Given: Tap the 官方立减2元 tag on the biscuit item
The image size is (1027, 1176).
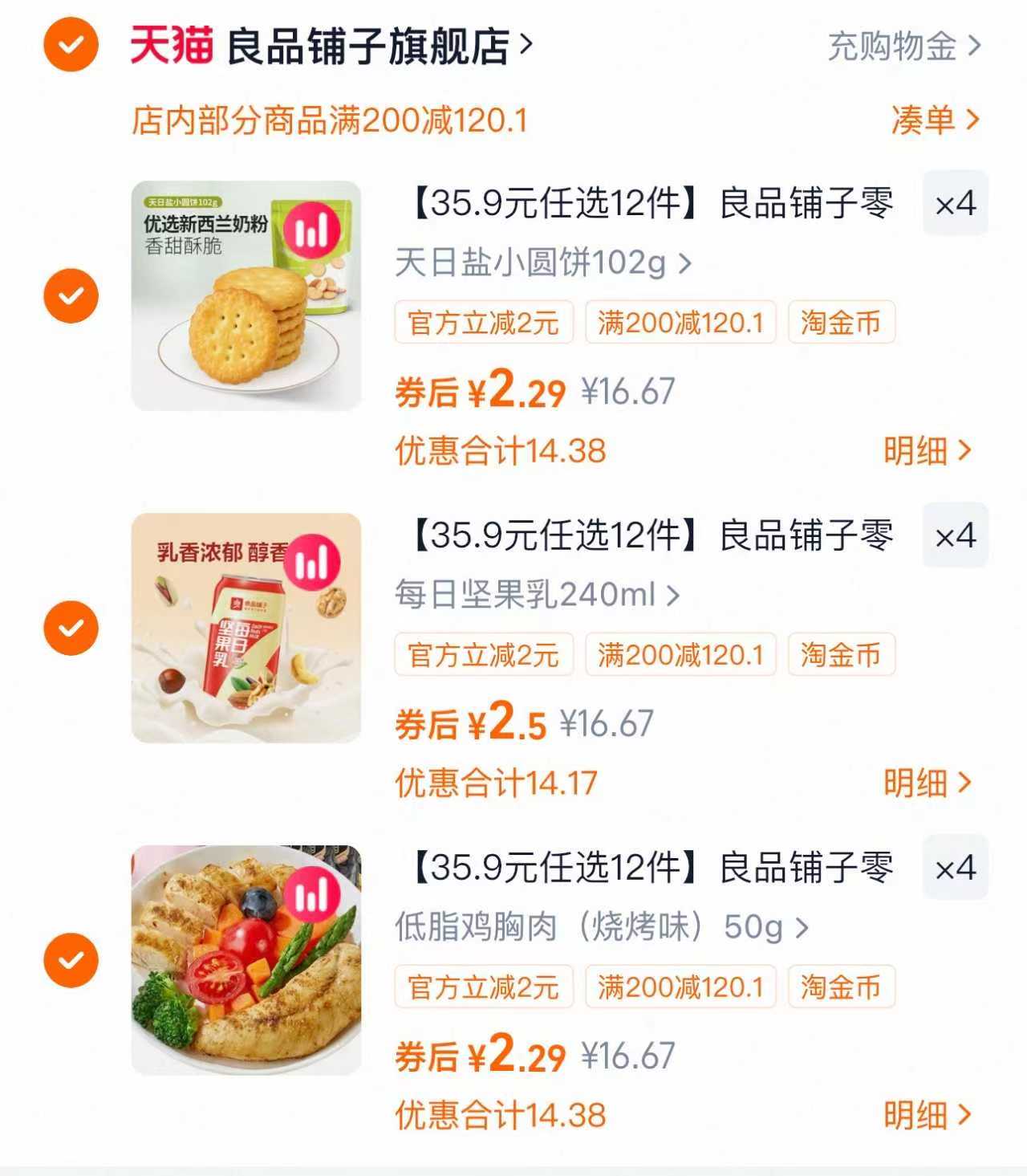Looking at the screenshot, I should pos(484,322).
